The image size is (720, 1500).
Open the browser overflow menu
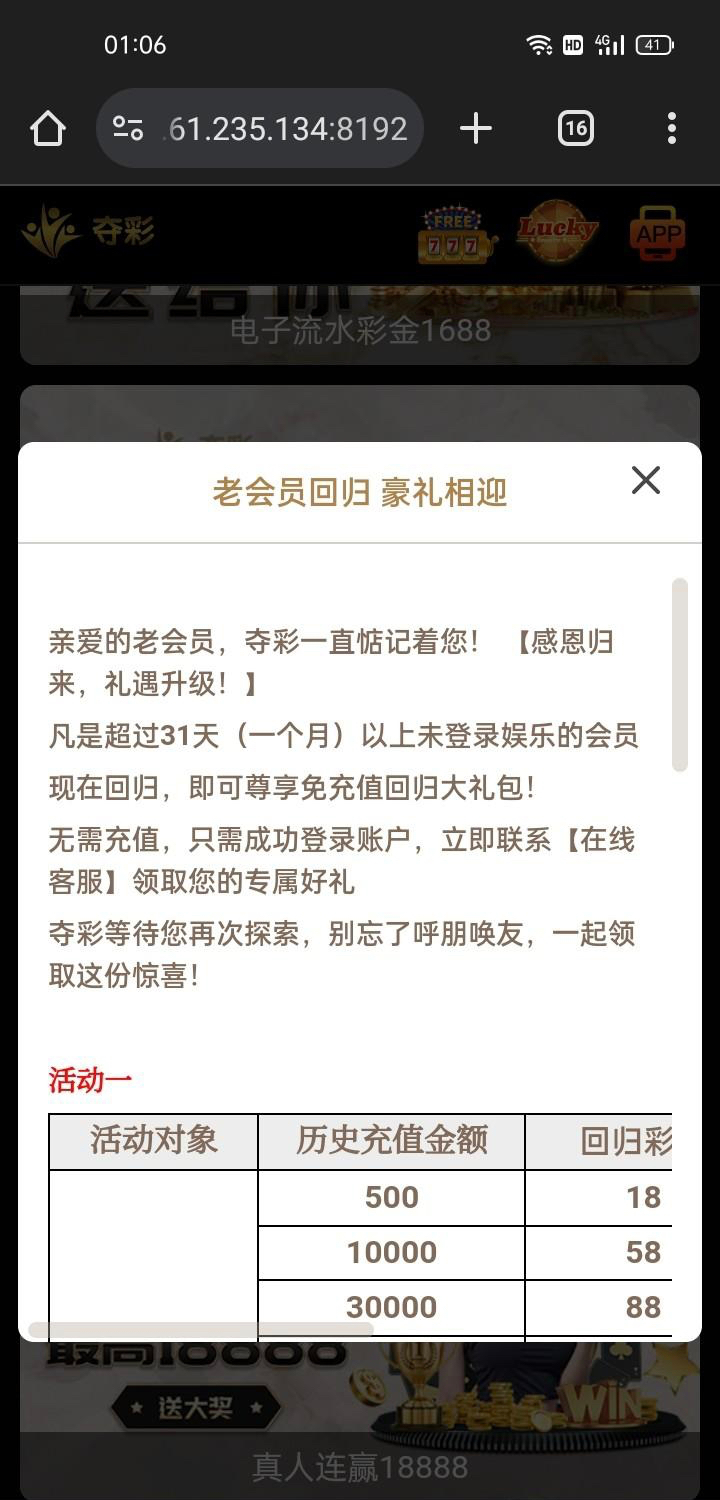pos(671,128)
